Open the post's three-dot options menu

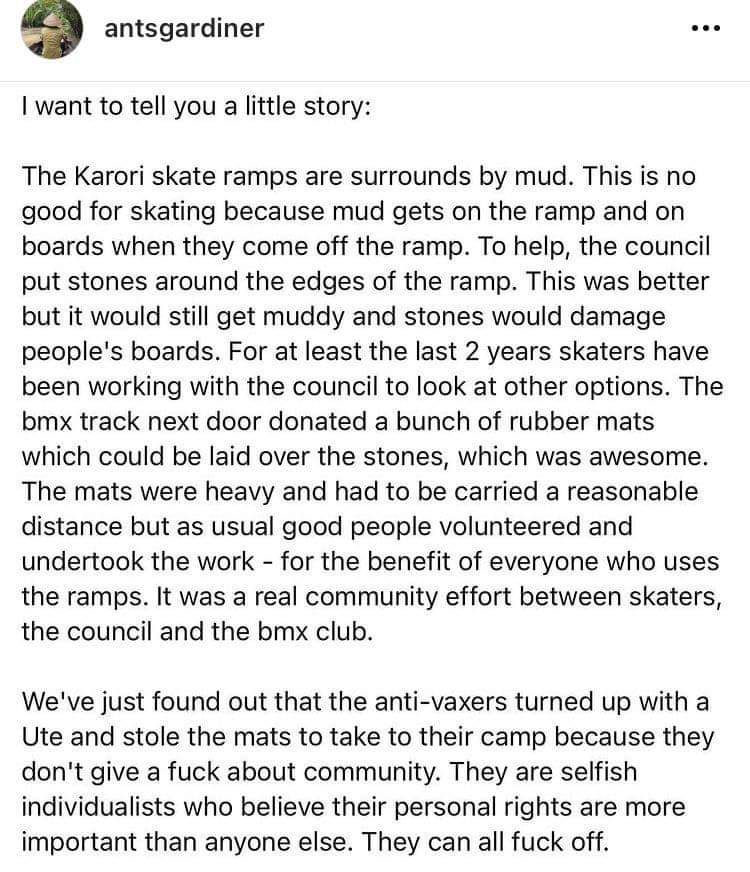(x=706, y=28)
